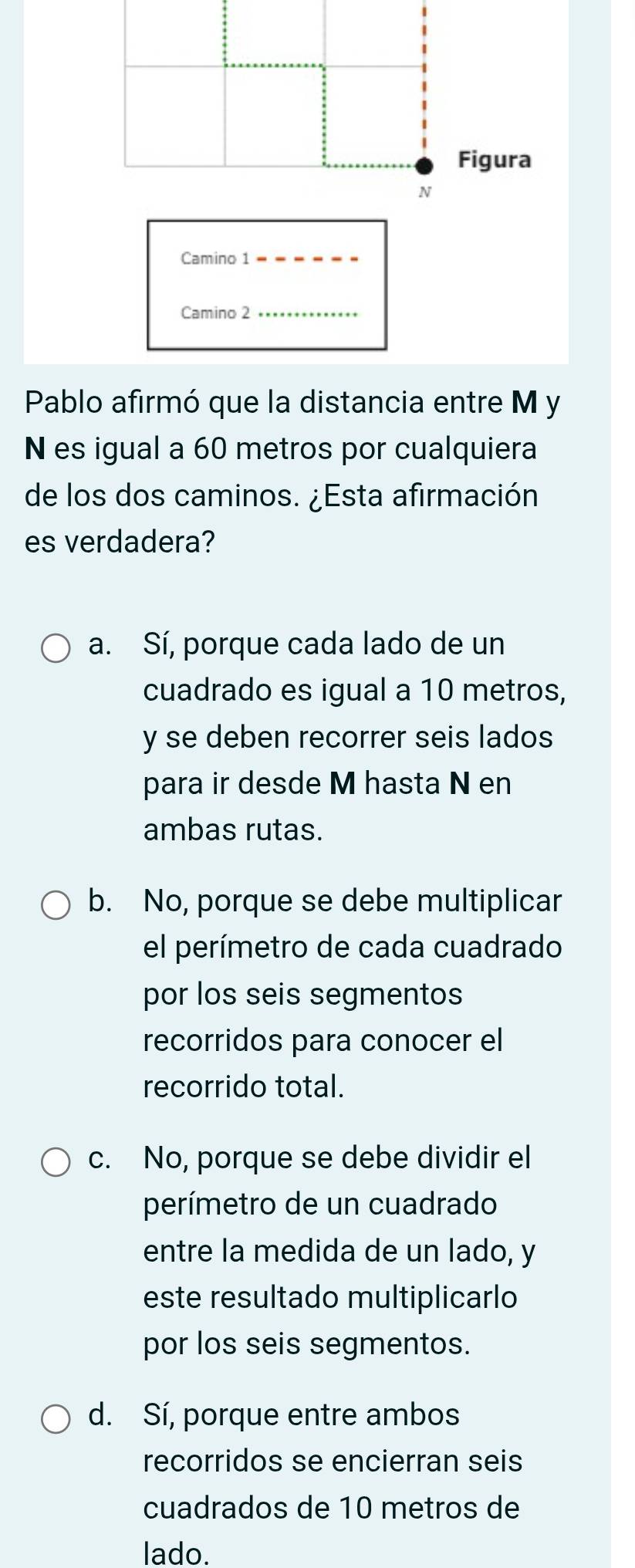This screenshot has height=1568, width=635.
Task: Mark option d about six enclosed squares
Action: tap(56, 1419)
